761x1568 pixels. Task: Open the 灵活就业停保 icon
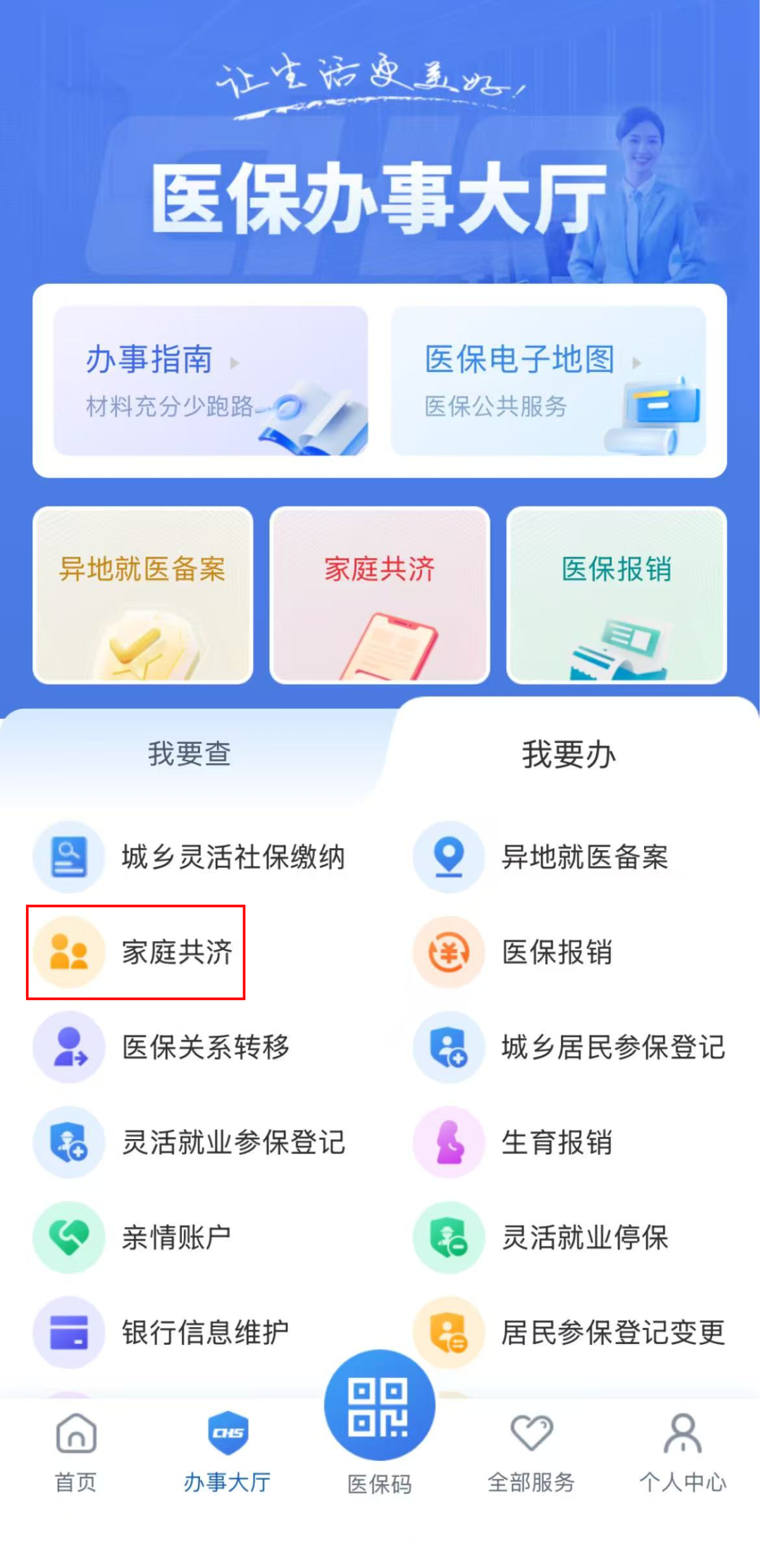449,1238
